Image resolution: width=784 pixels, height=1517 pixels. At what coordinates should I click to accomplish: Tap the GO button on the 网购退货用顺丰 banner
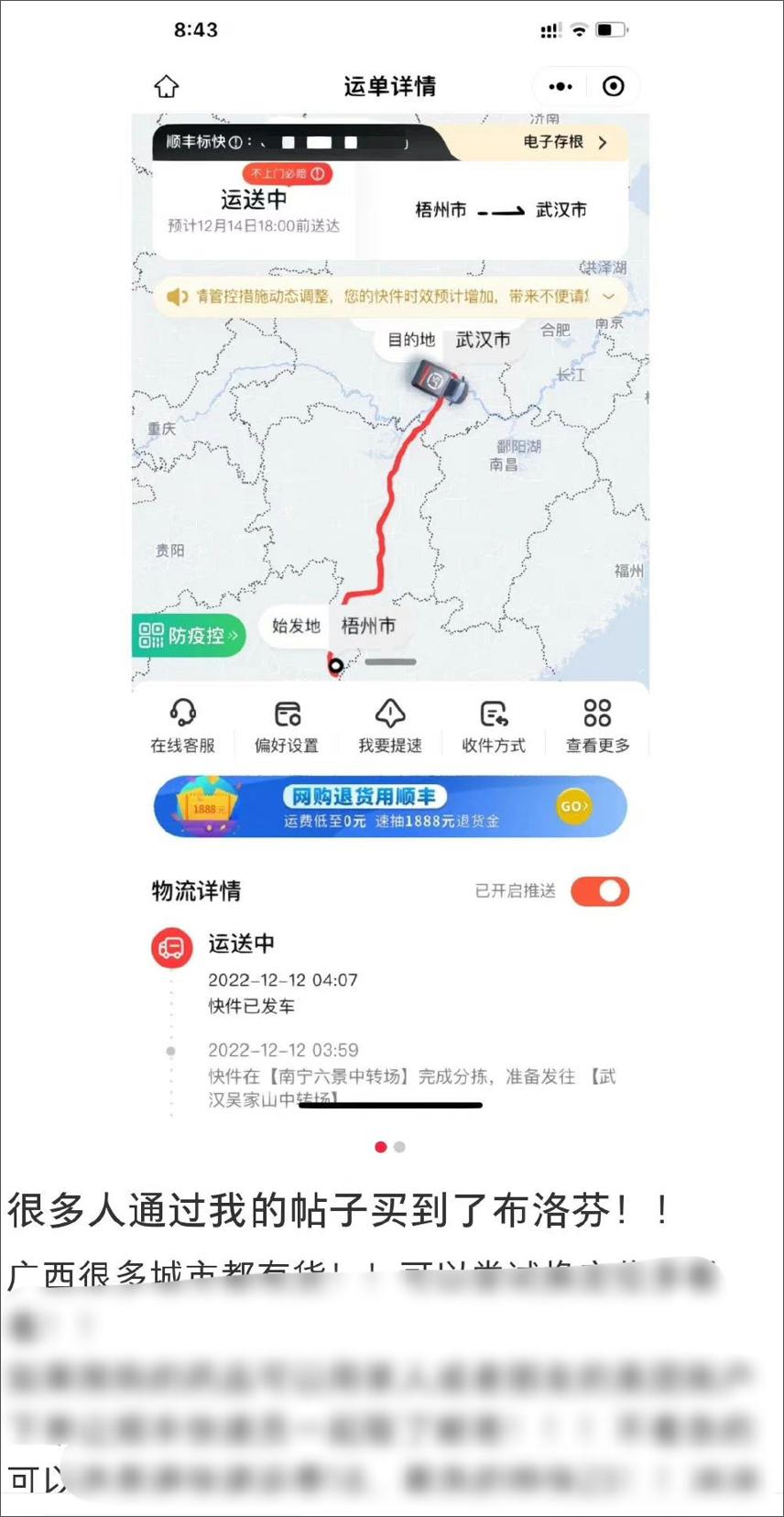572,806
